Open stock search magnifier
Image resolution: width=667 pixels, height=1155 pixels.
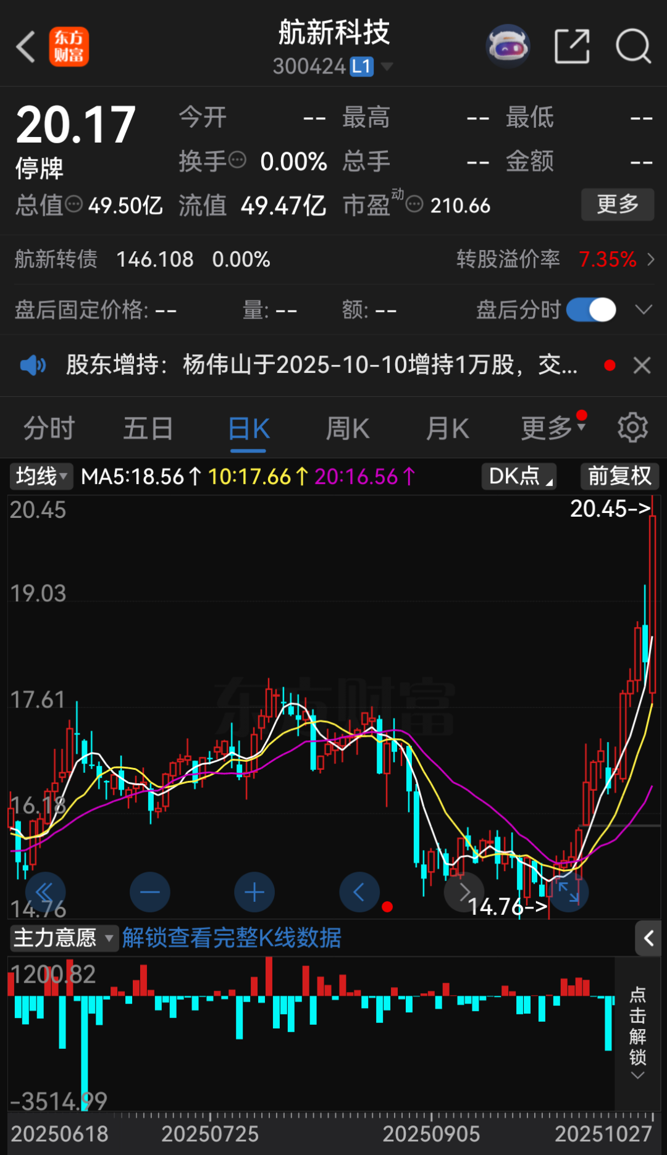[633, 46]
